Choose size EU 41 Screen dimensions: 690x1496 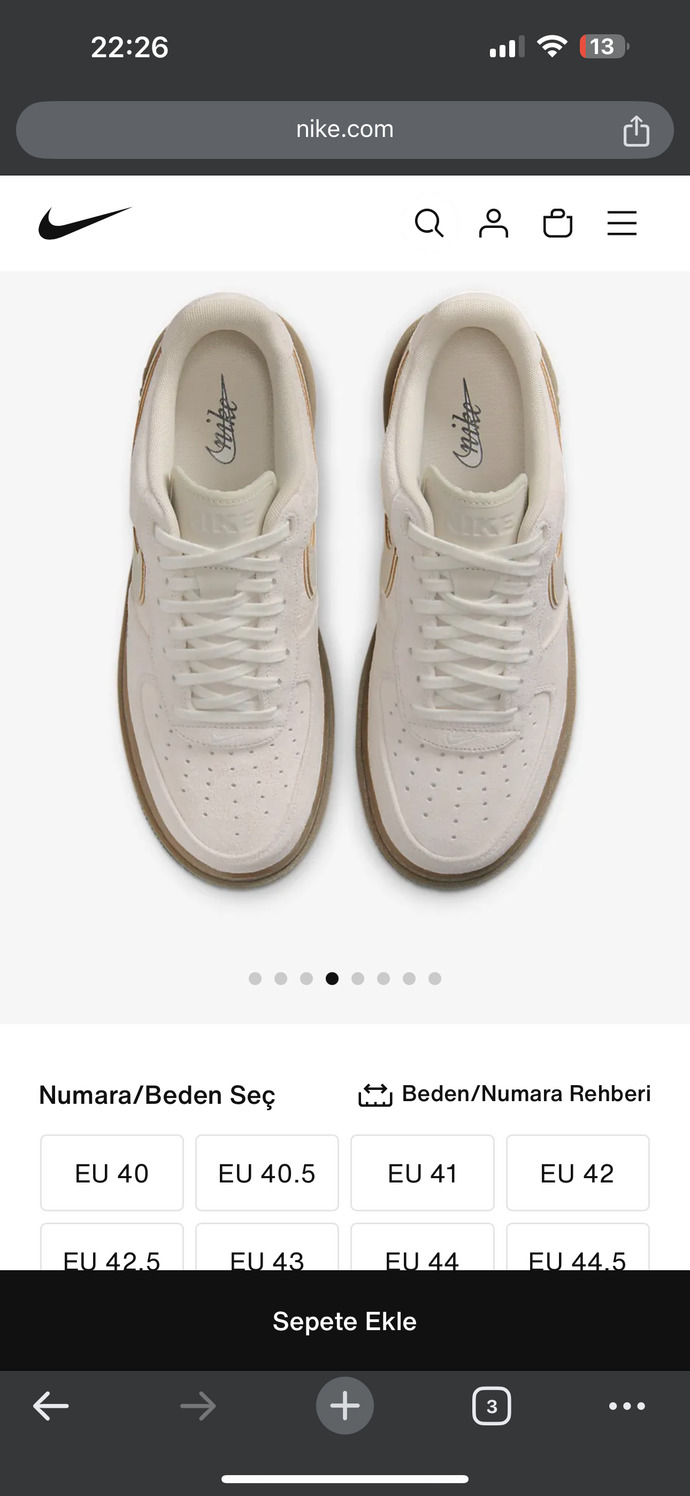[422, 1173]
